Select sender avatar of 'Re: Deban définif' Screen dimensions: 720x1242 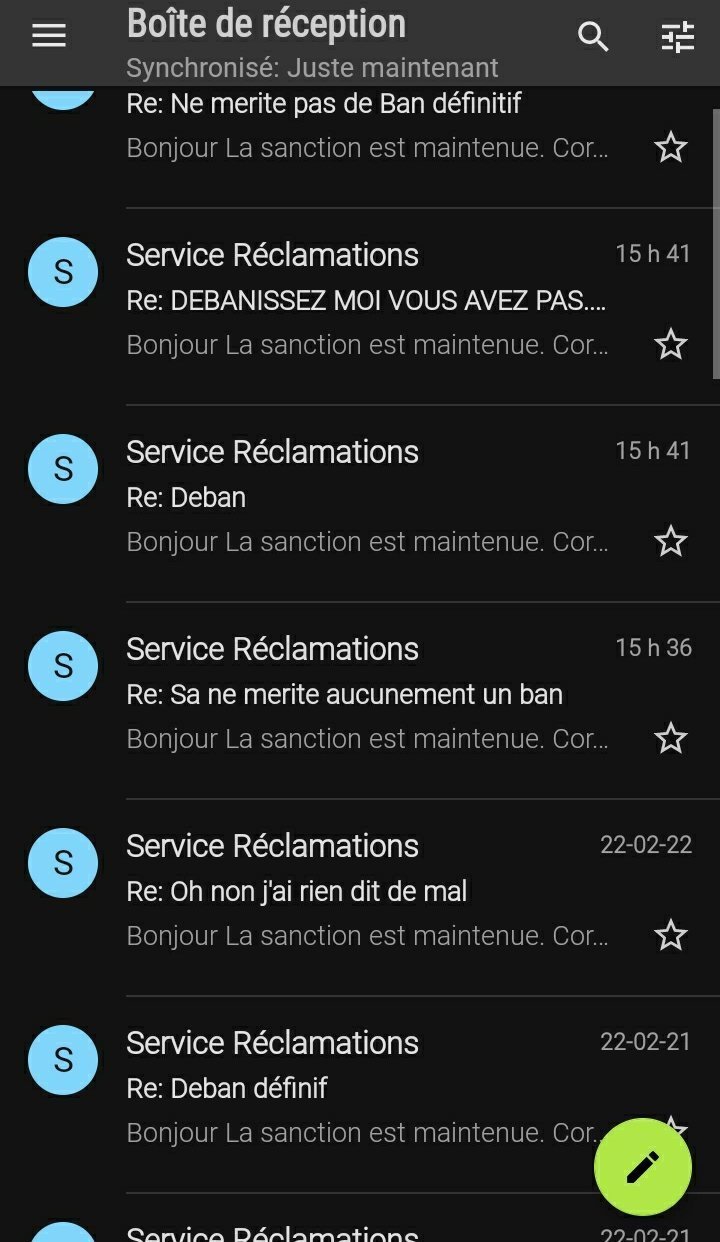coord(63,1059)
